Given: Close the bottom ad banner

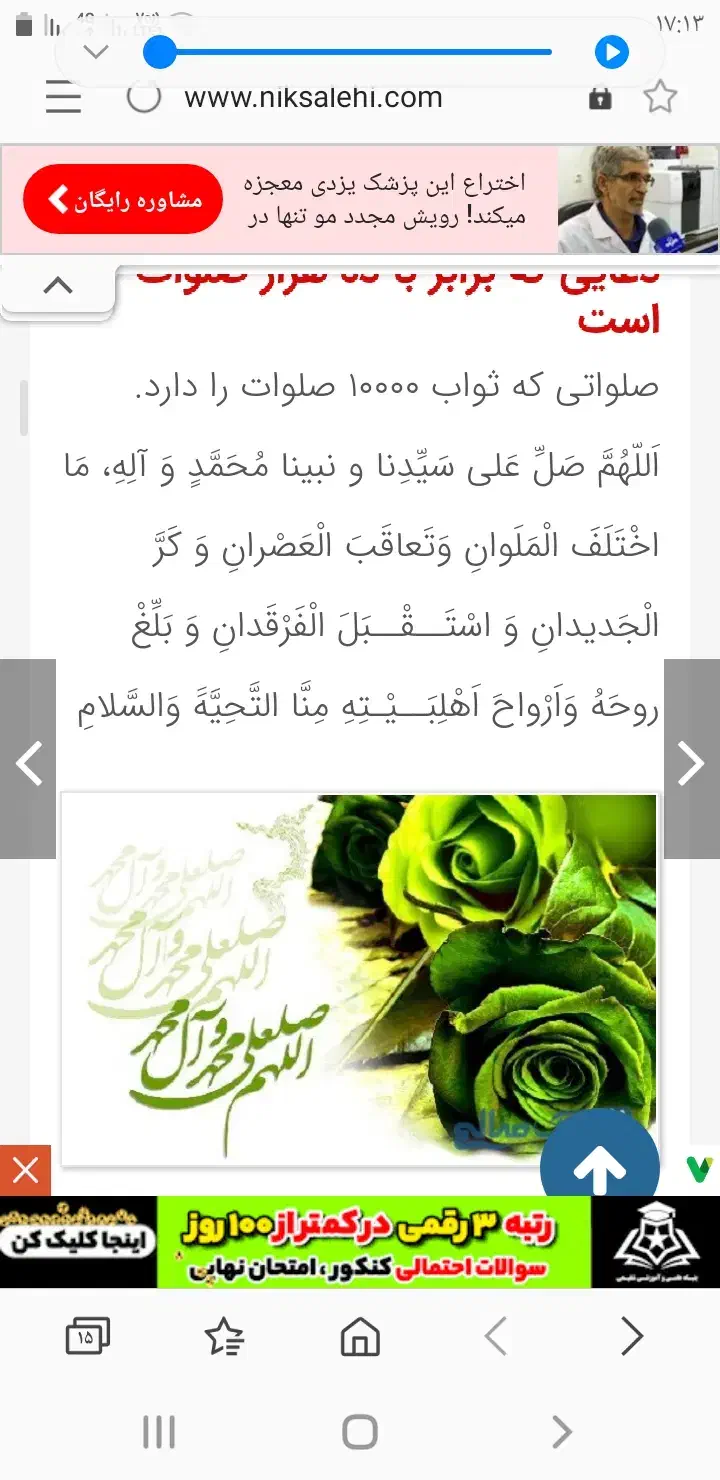Looking at the screenshot, I should tap(25, 1170).
